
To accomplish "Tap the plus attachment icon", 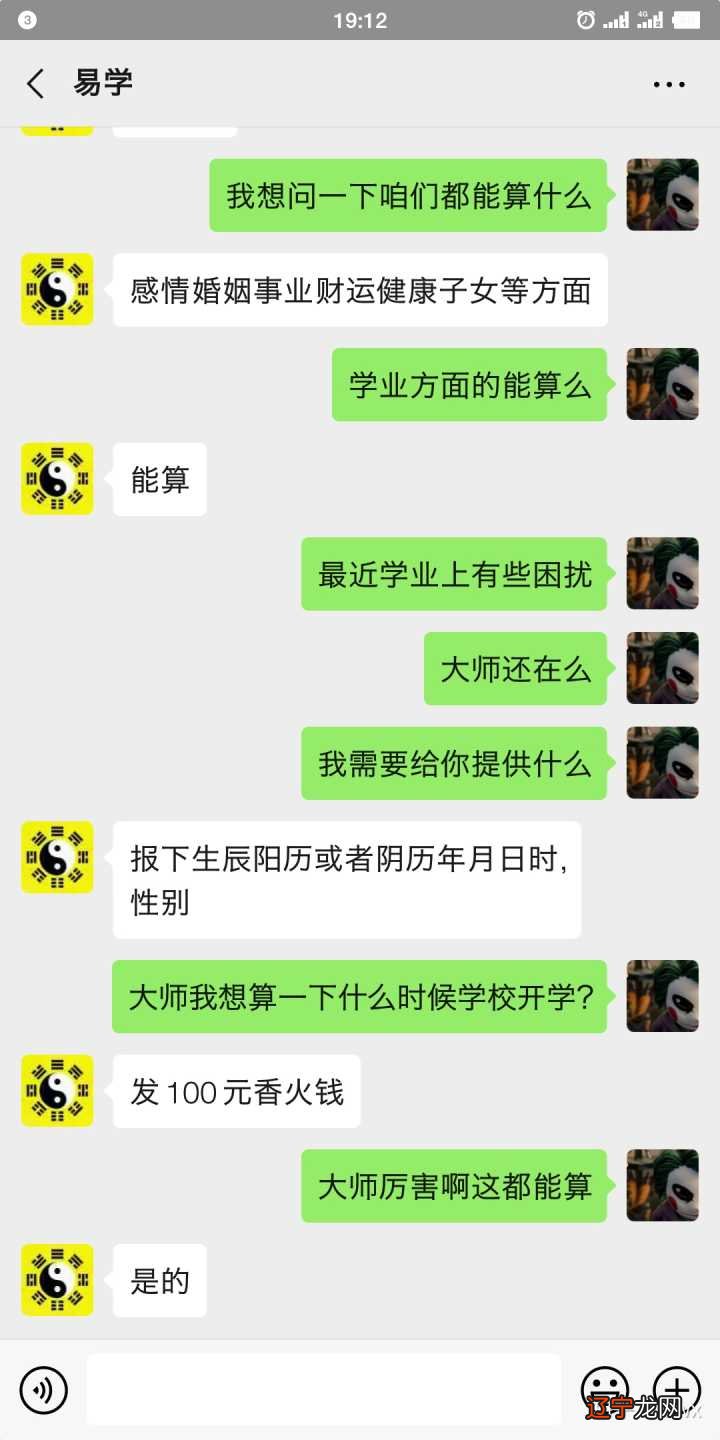I will 679,1390.
